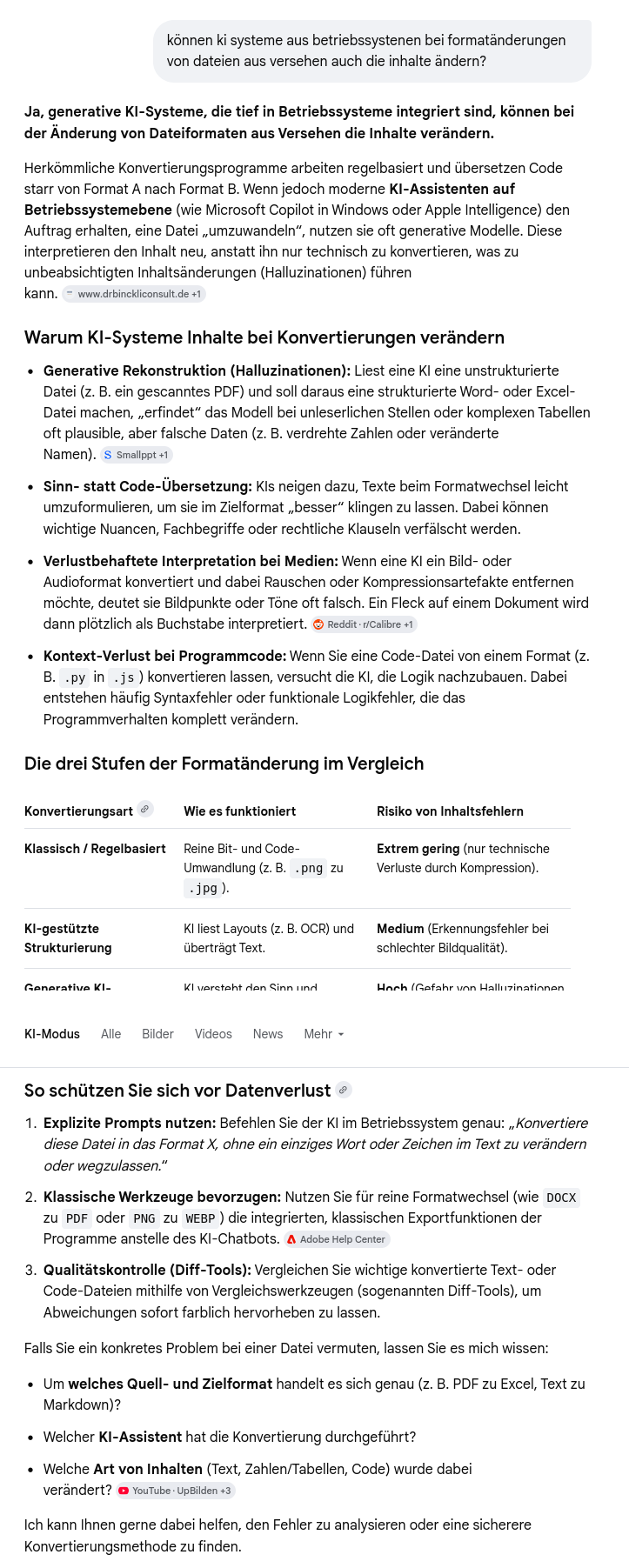
Task: Expand the Mehr dropdown
Action: click(324, 1034)
